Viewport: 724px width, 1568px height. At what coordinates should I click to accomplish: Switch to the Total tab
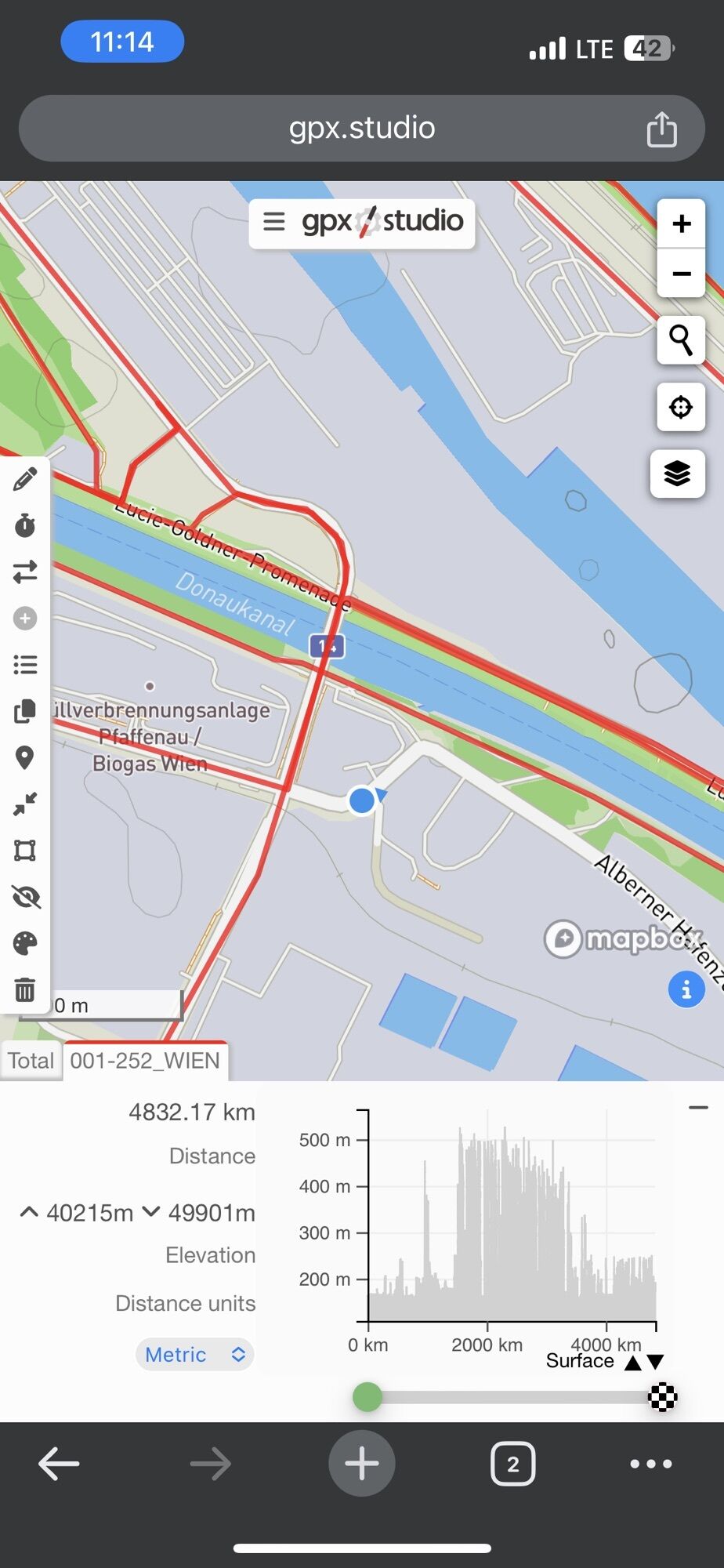[31, 1061]
